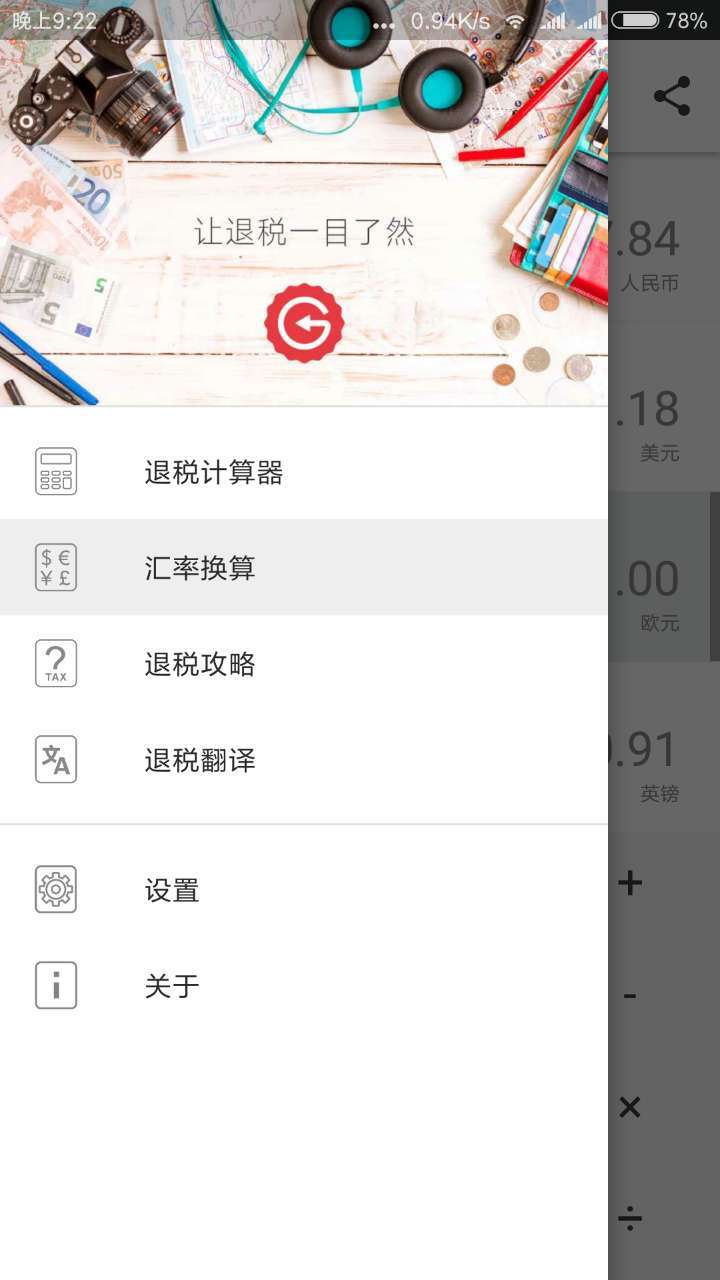The image size is (720, 1280).
Task: Open the tax refund calculator icon
Action: (x=55, y=470)
